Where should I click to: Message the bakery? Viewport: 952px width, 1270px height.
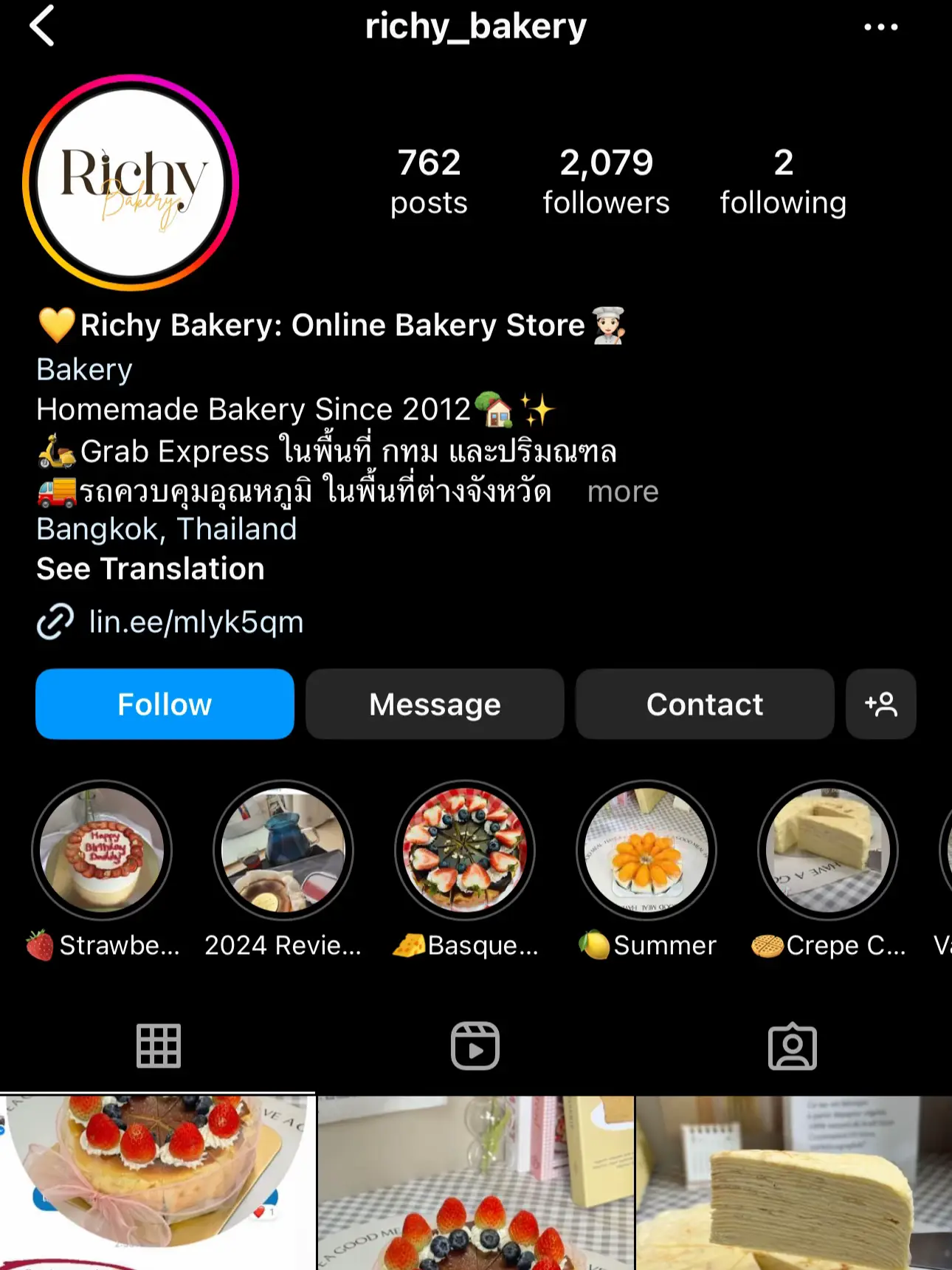coord(435,704)
